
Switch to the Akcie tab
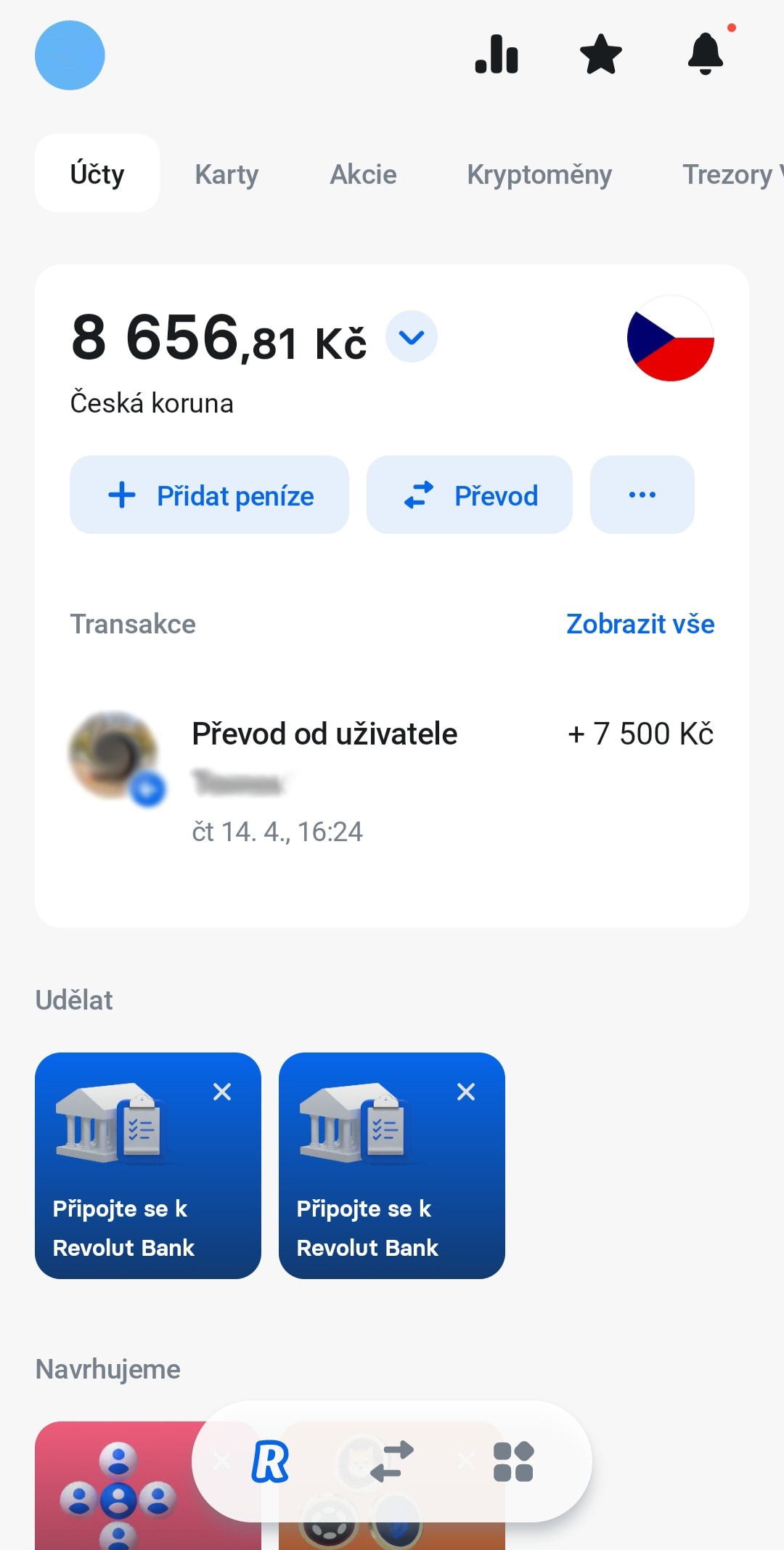[x=363, y=174]
